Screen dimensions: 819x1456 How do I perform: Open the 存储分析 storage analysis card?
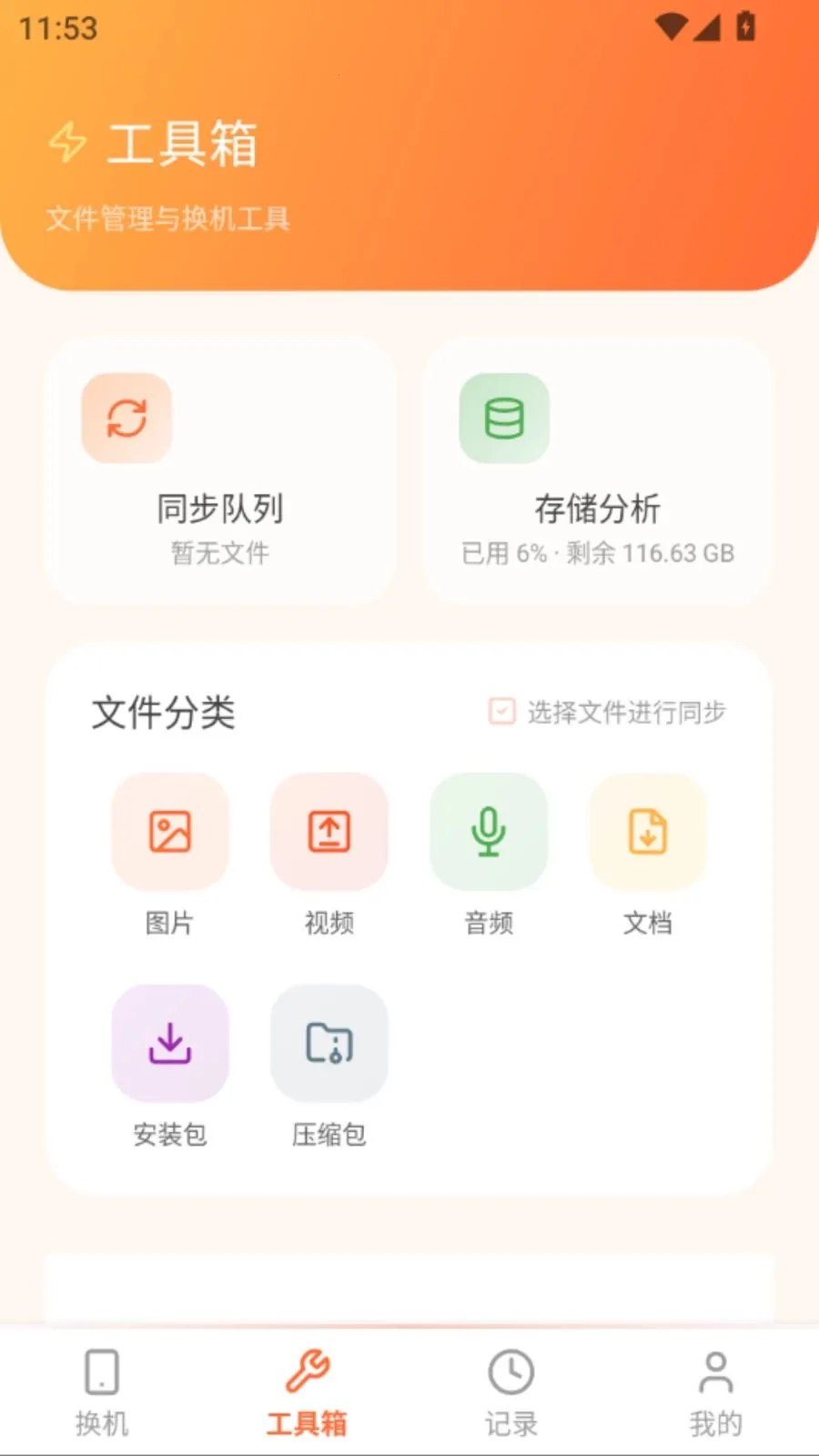pyautogui.click(x=598, y=470)
